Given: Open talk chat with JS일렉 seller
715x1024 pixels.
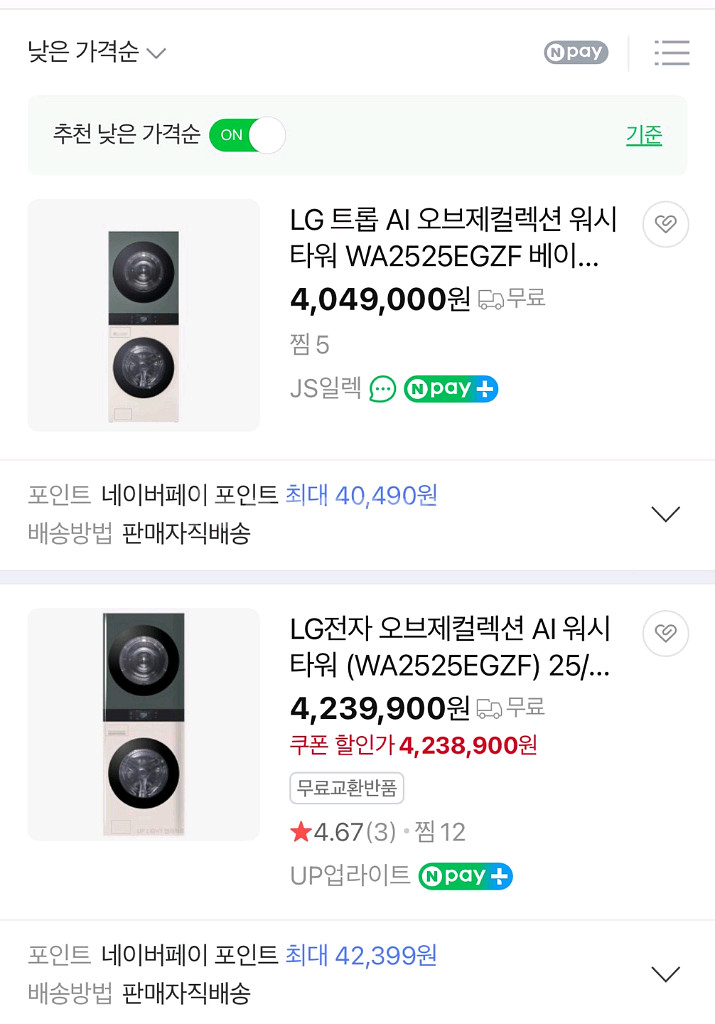Looking at the screenshot, I should tap(383, 389).
